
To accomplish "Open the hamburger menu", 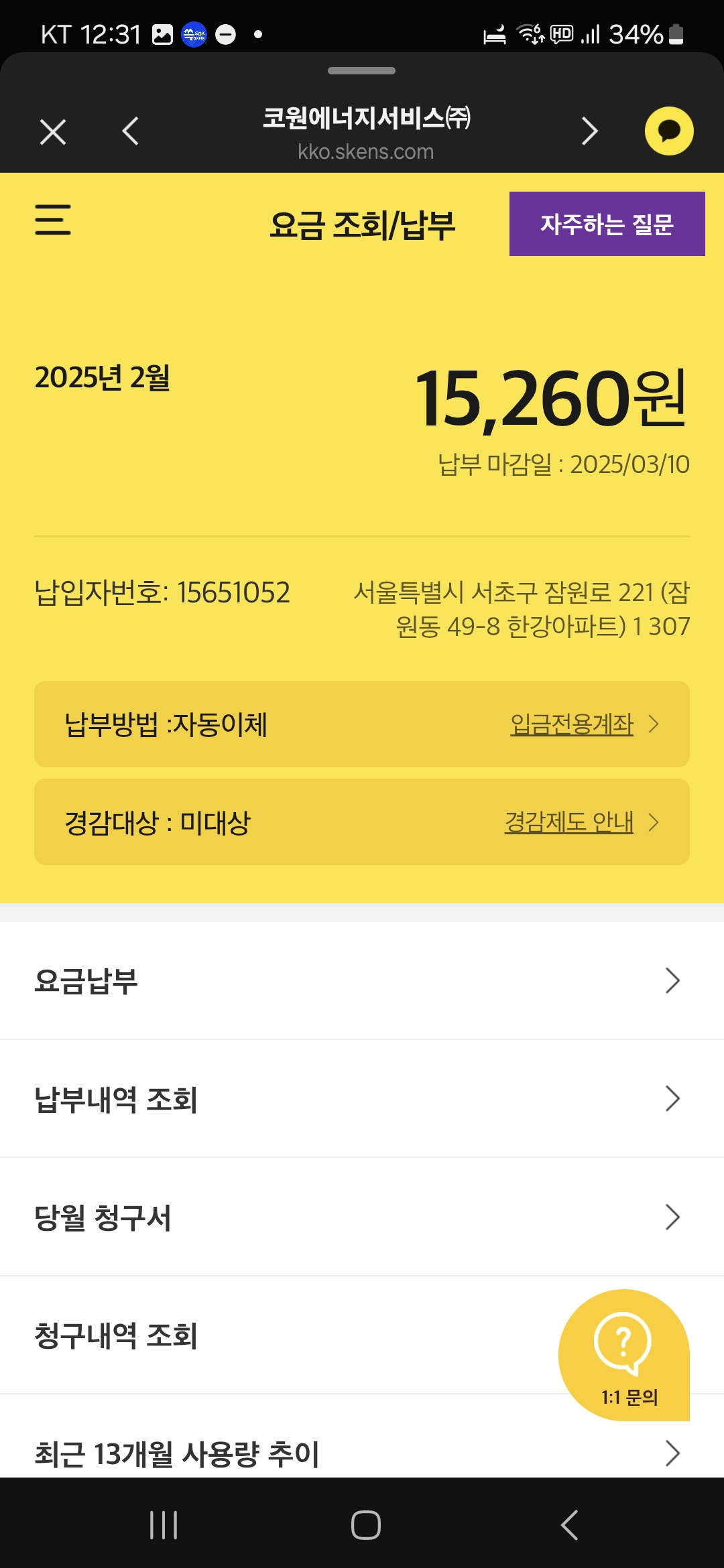I will coord(53,220).
